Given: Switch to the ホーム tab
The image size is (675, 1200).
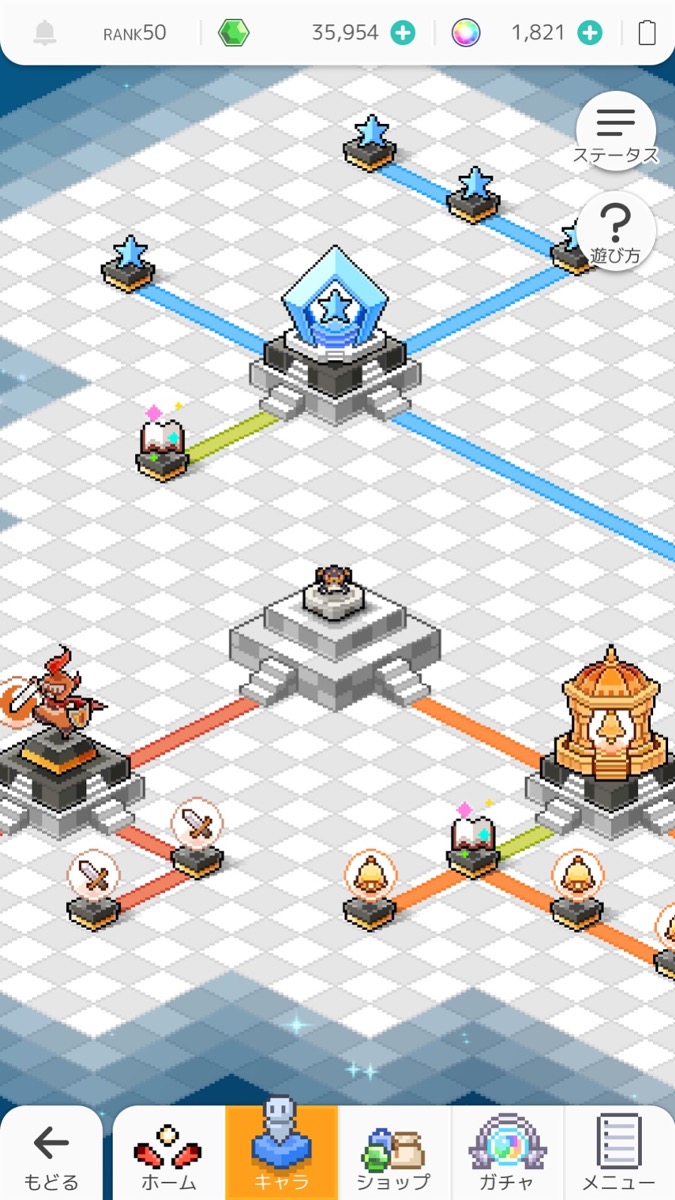Looking at the screenshot, I should (168, 1155).
